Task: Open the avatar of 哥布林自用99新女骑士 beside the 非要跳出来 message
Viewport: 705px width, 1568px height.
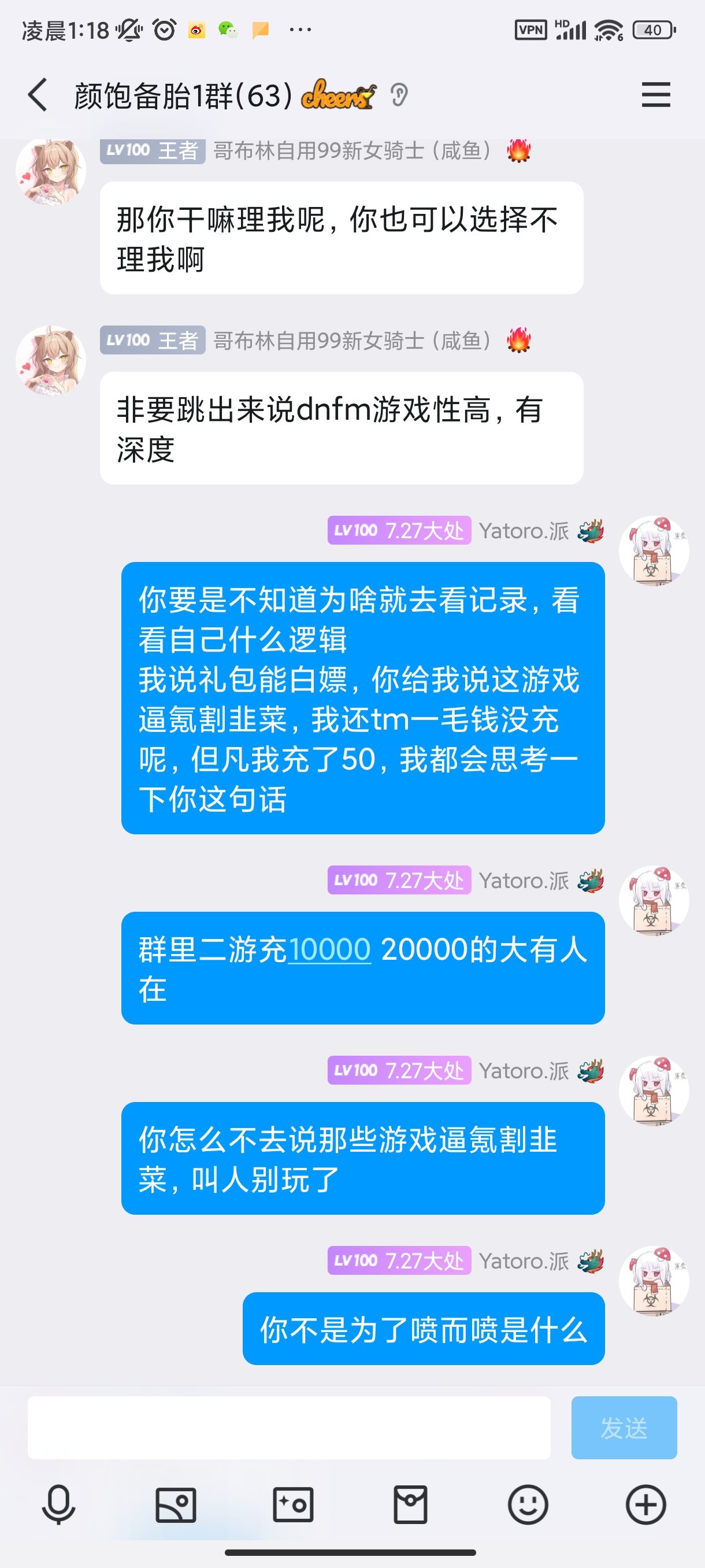Action: 51,360
